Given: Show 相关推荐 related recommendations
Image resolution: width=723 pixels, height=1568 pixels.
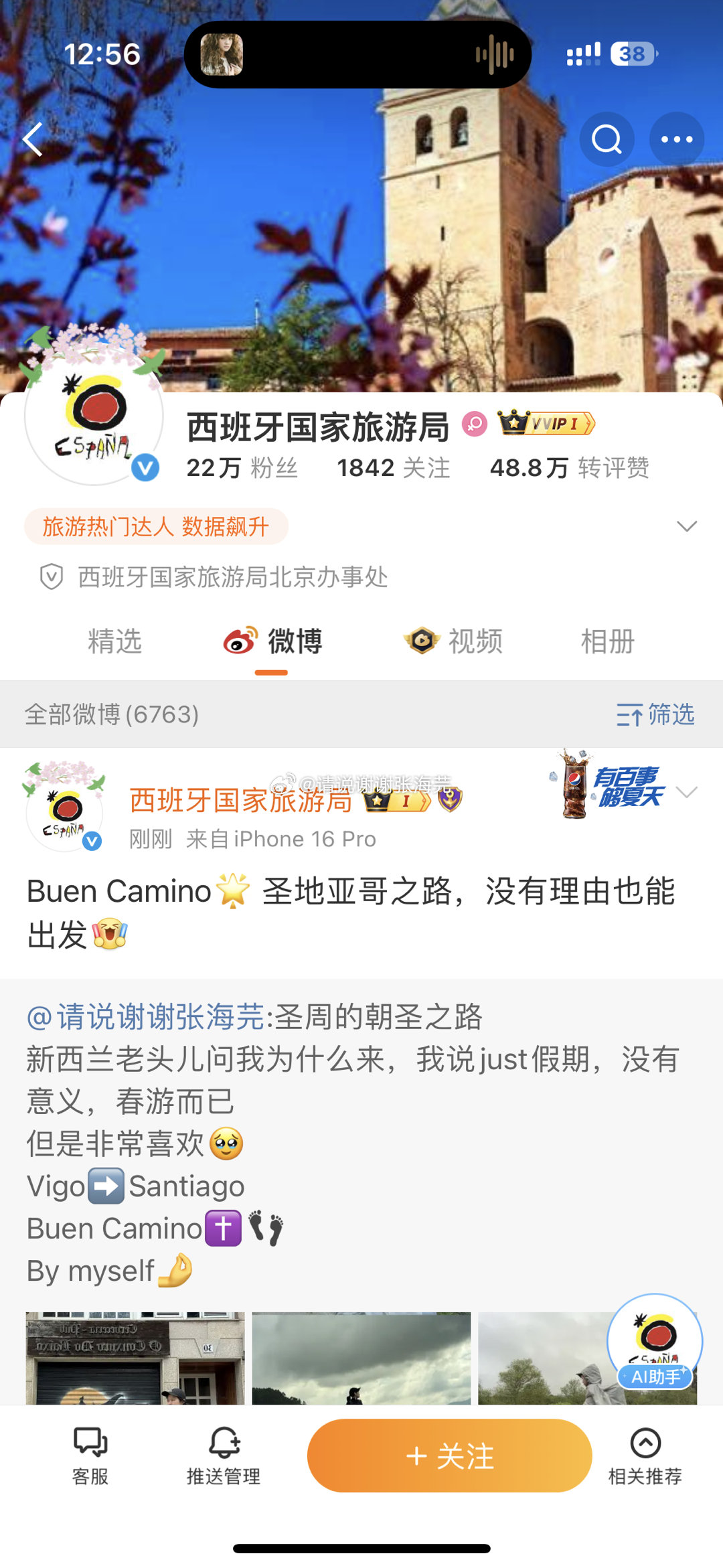Looking at the screenshot, I should [645, 1456].
